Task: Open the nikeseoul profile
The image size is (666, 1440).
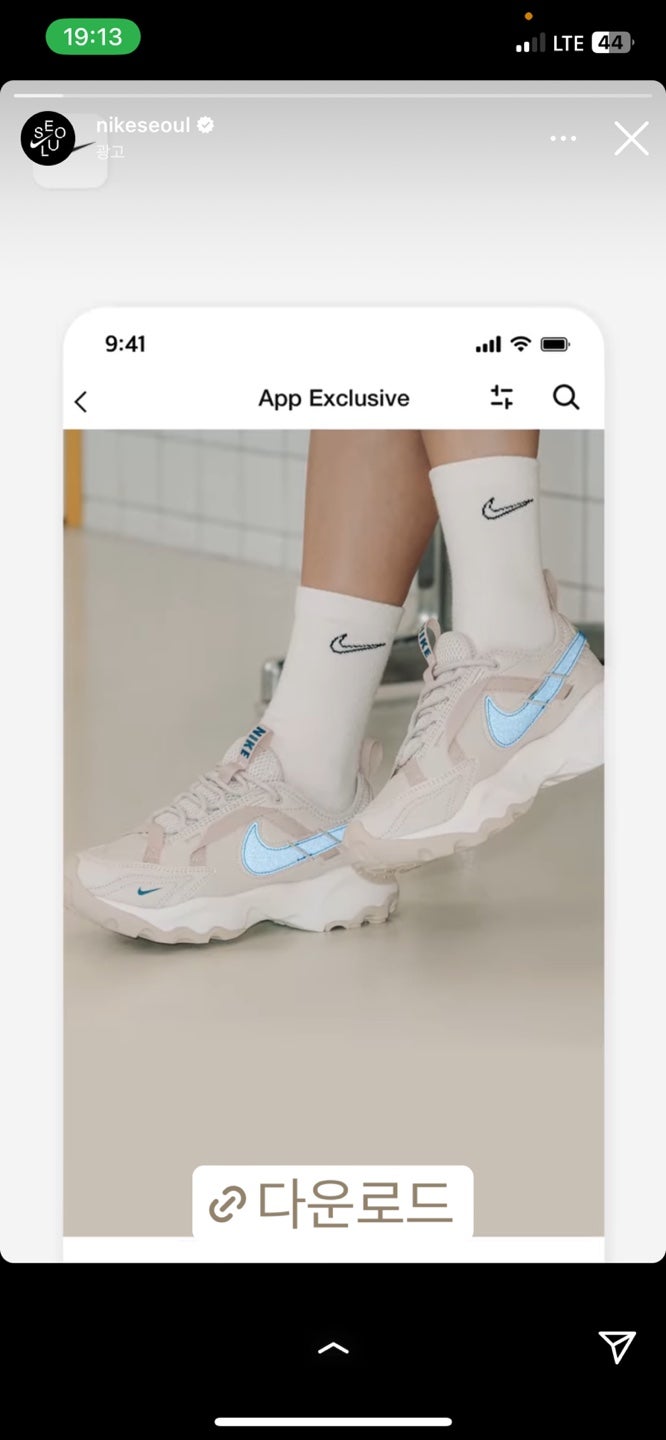Action: pyautogui.click(x=143, y=126)
